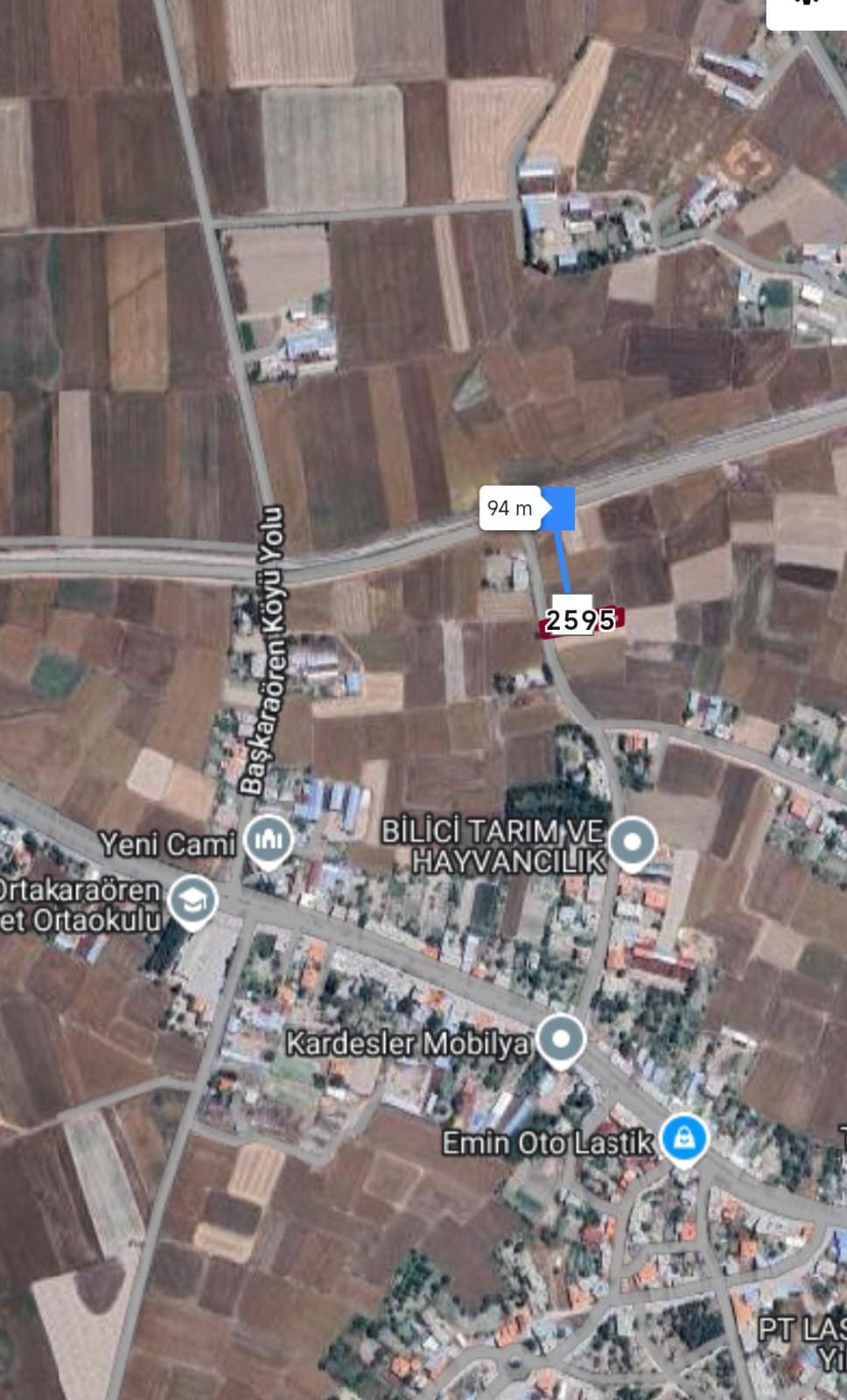Image resolution: width=847 pixels, height=1400 pixels.
Task: Select the 2595 parcel marker
Action: [581, 620]
